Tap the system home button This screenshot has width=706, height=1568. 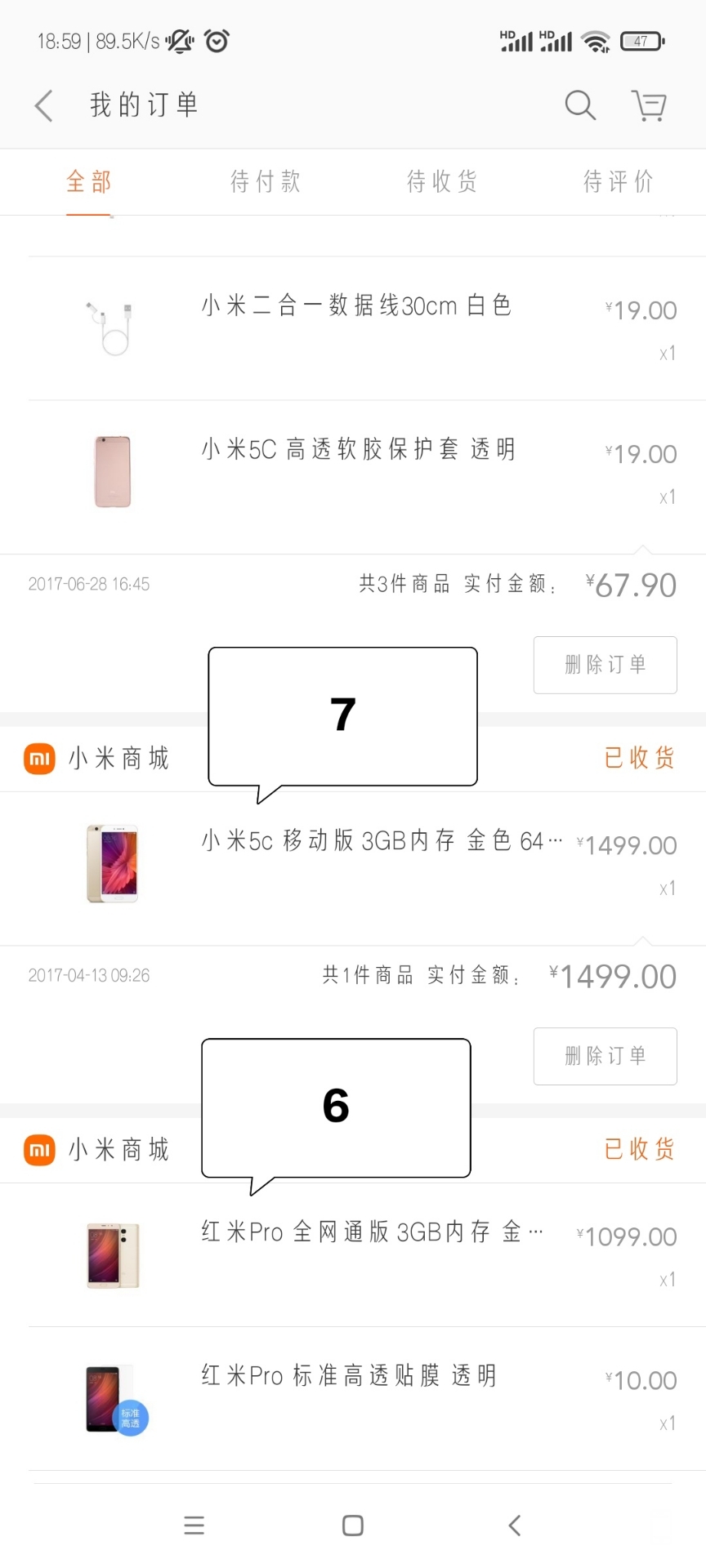coord(353,1526)
